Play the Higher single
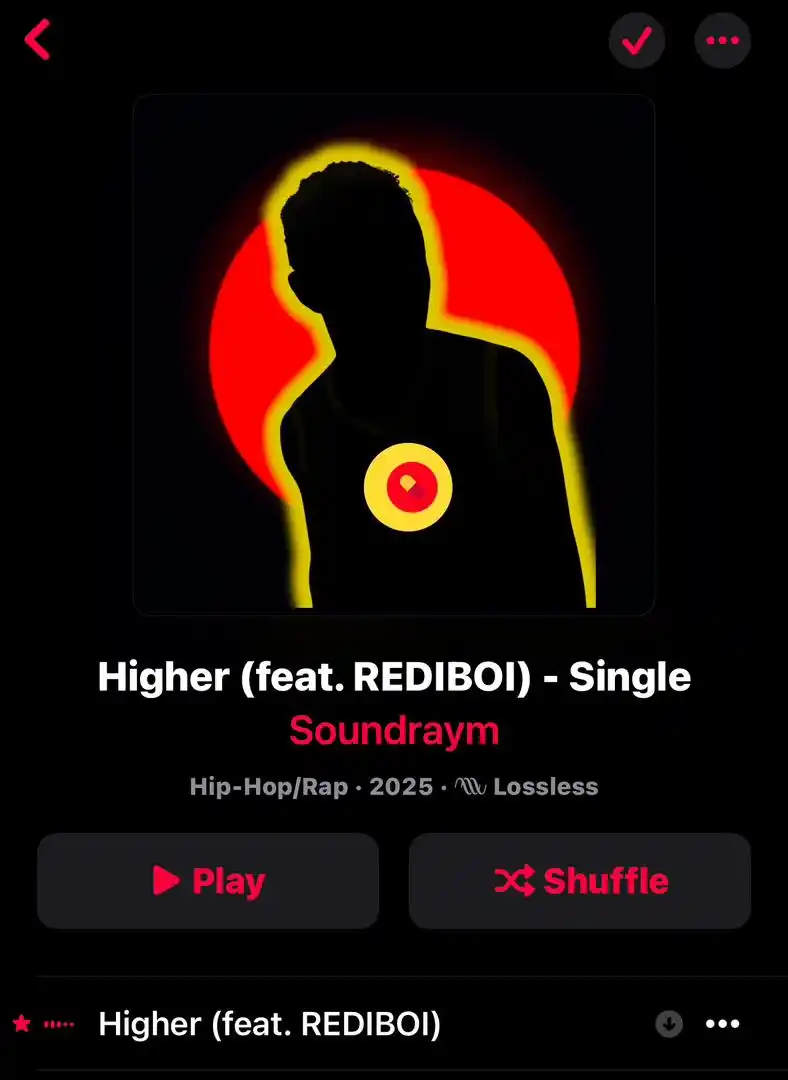The height and width of the screenshot is (1080, 788). pyautogui.click(x=208, y=881)
